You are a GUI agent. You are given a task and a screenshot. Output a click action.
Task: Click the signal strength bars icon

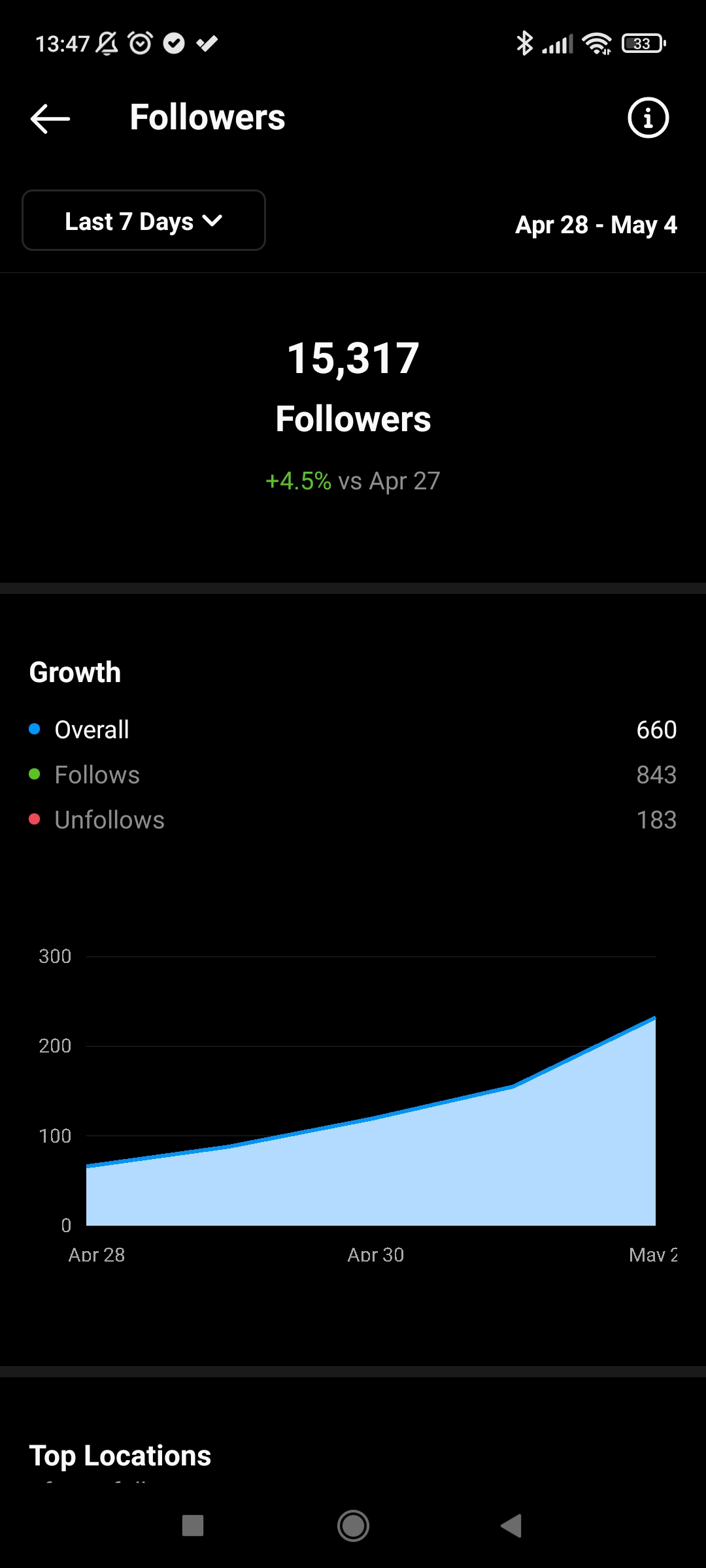tap(559, 43)
